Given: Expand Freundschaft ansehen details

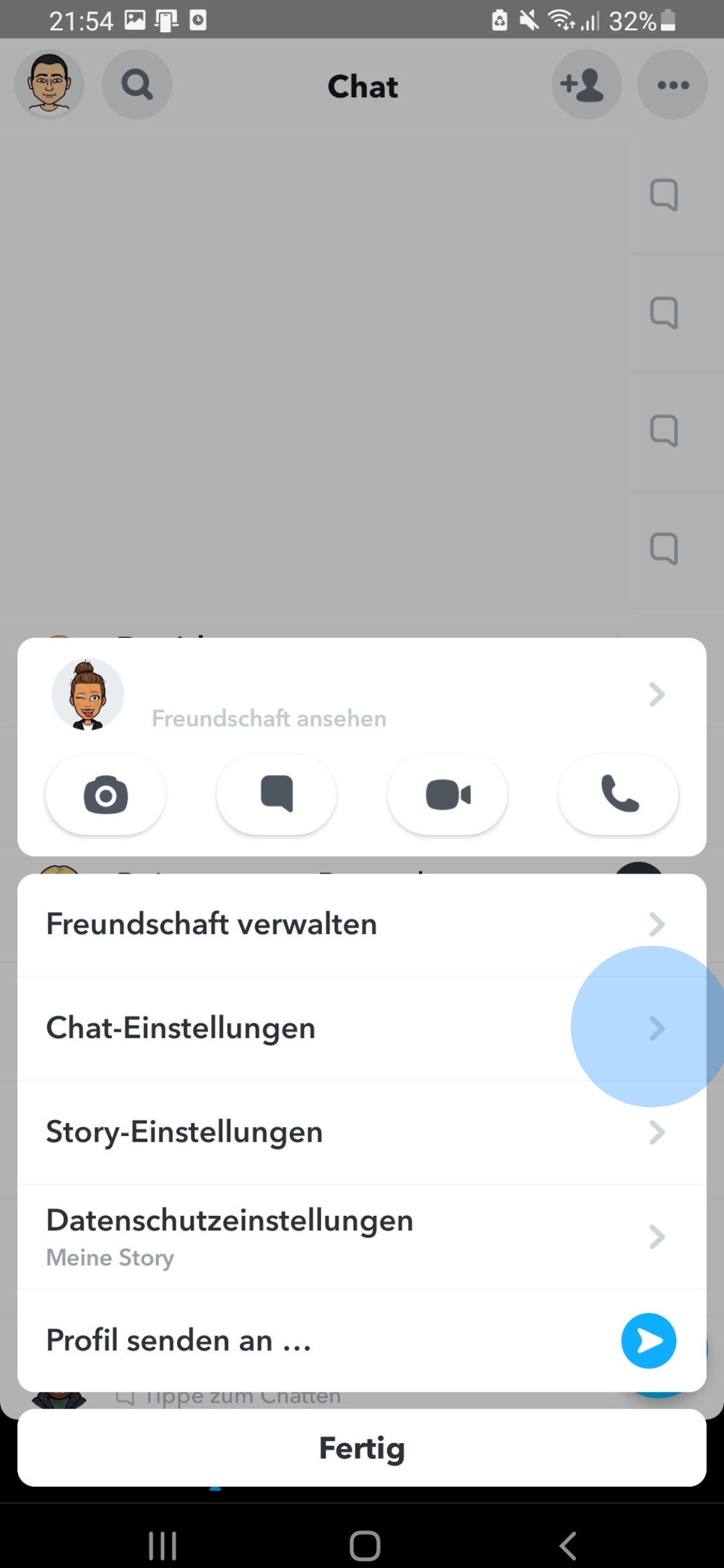Looking at the screenshot, I should pyautogui.click(x=656, y=695).
